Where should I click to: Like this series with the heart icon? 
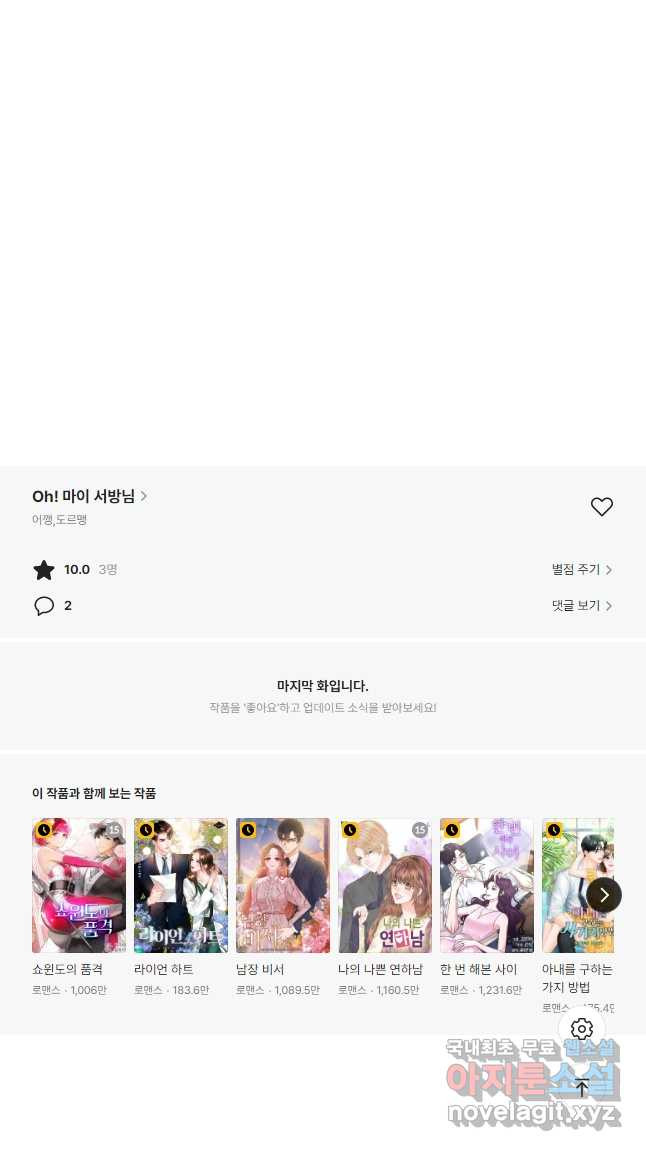tap(601, 507)
